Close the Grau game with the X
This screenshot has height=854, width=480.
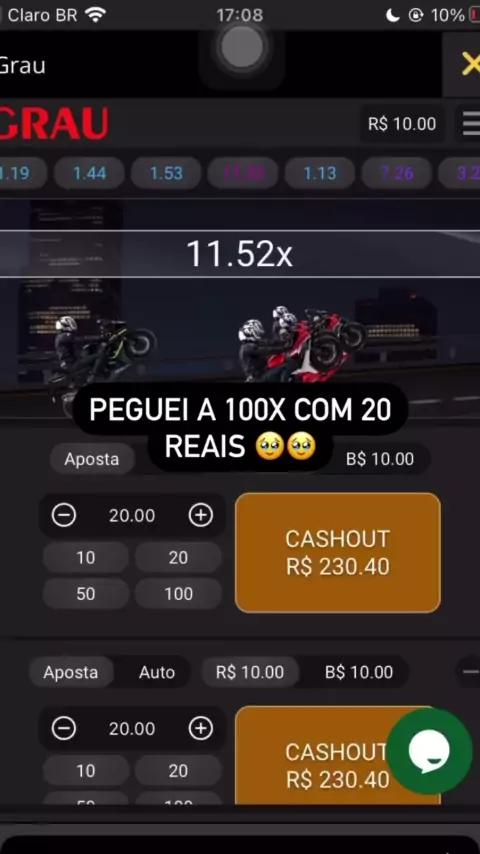(x=470, y=65)
